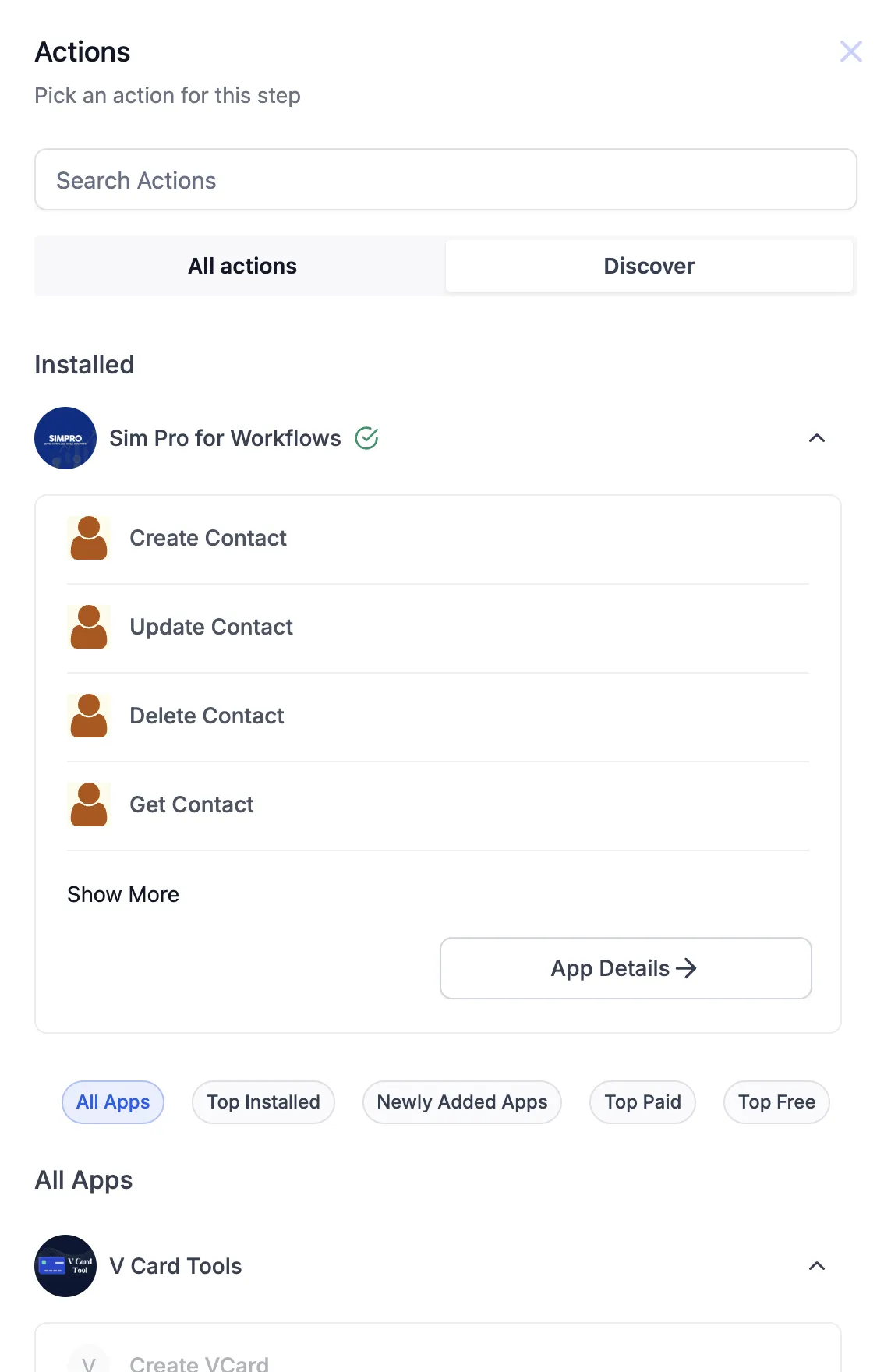This screenshot has width=884, height=1372.
Task: Filter by Top Paid
Action: (x=642, y=1102)
